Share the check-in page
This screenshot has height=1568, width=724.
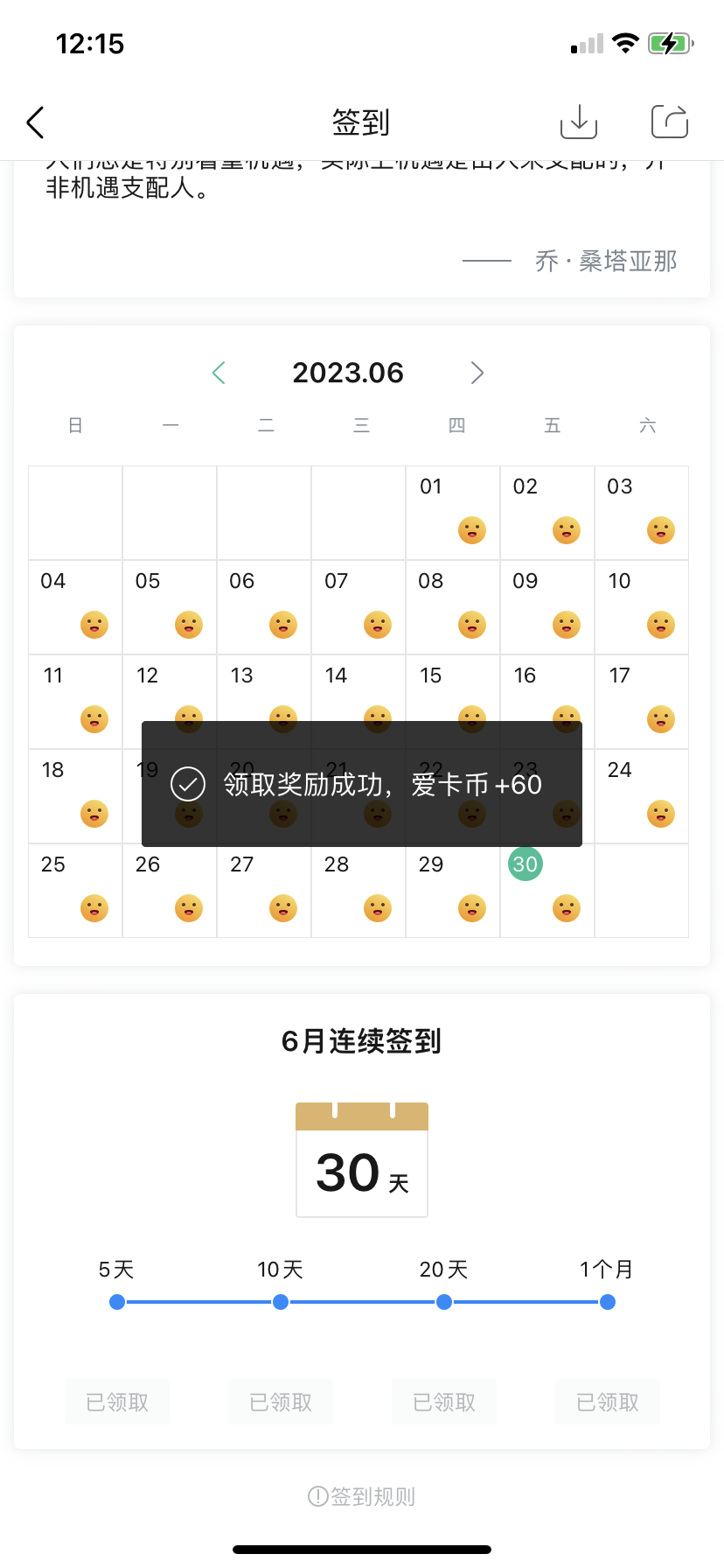click(x=670, y=122)
